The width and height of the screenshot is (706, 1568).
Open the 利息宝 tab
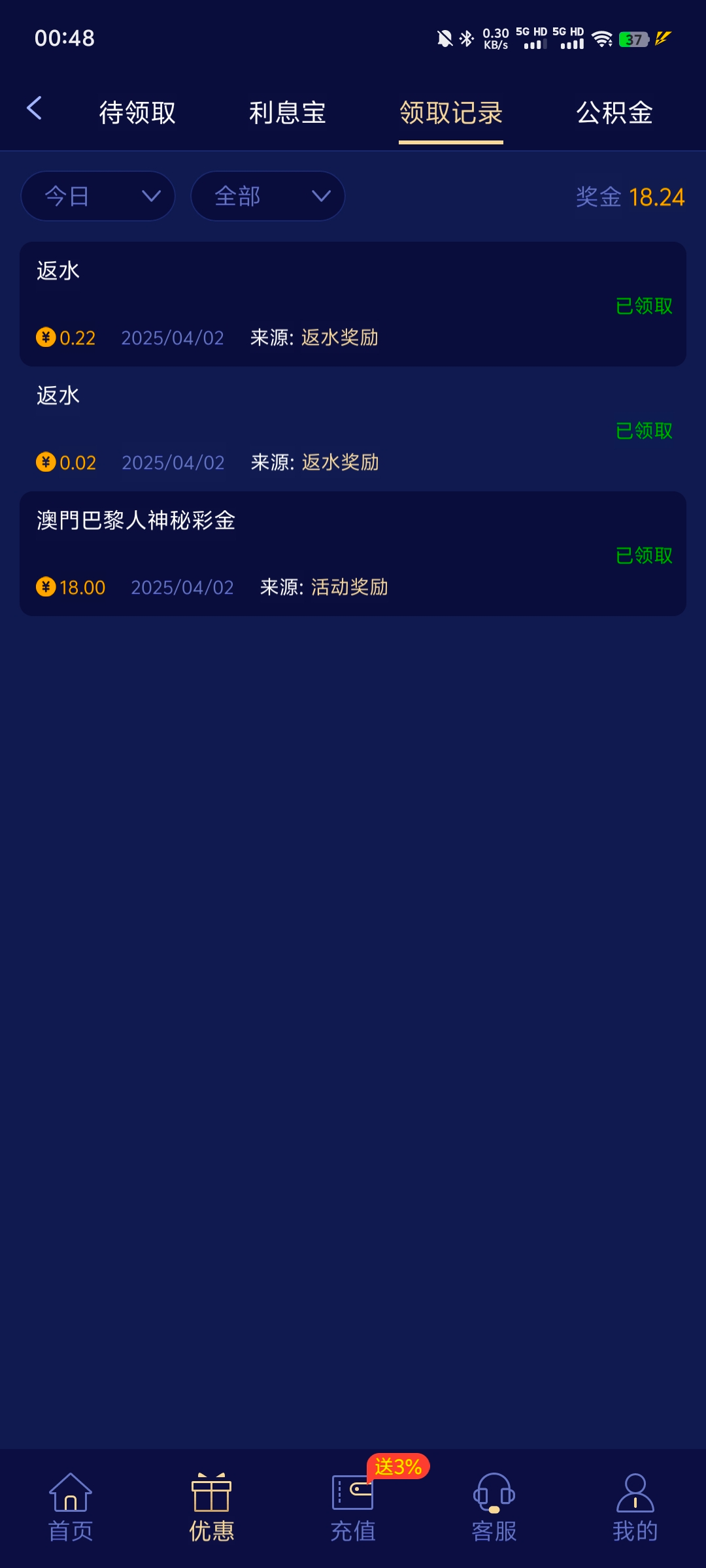coord(288,112)
